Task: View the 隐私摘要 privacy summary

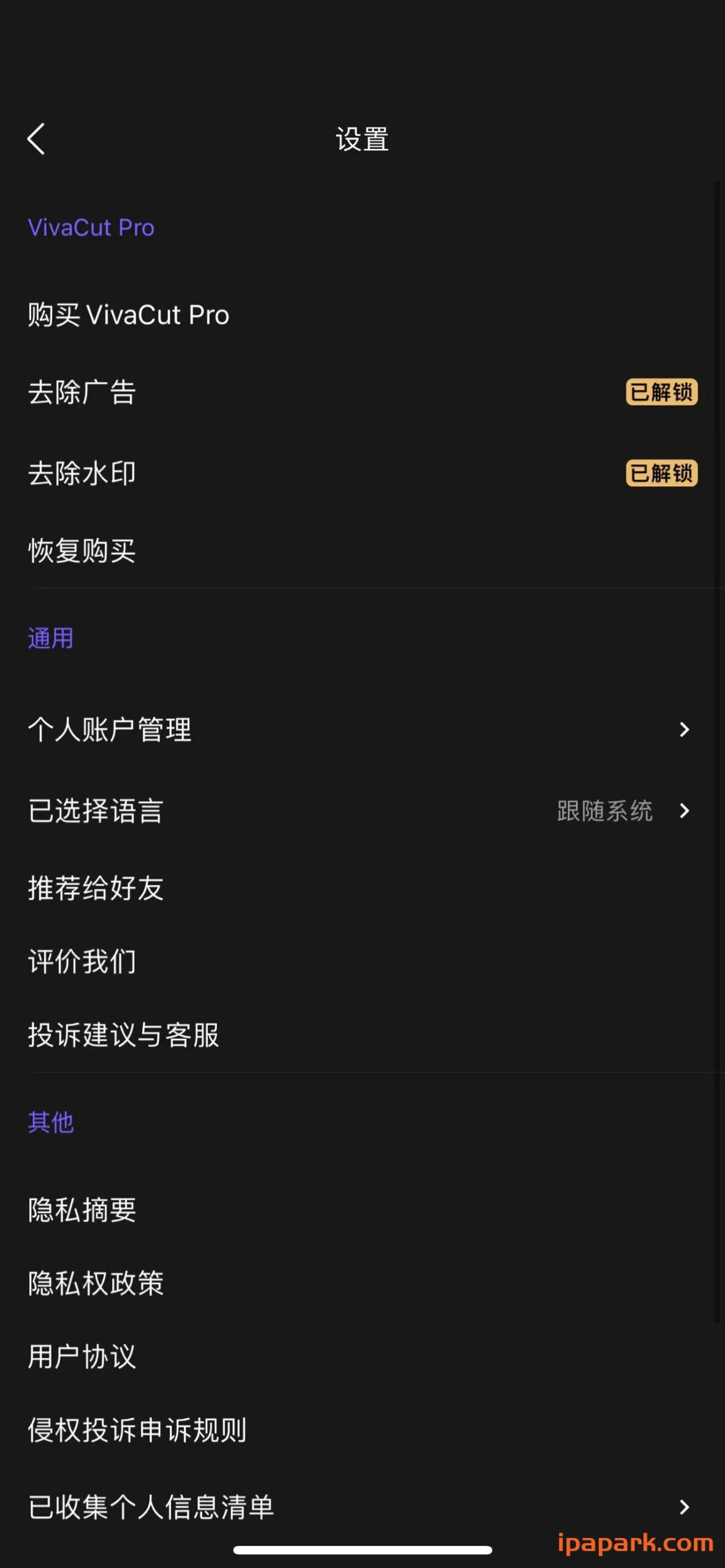Action: [82, 1210]
